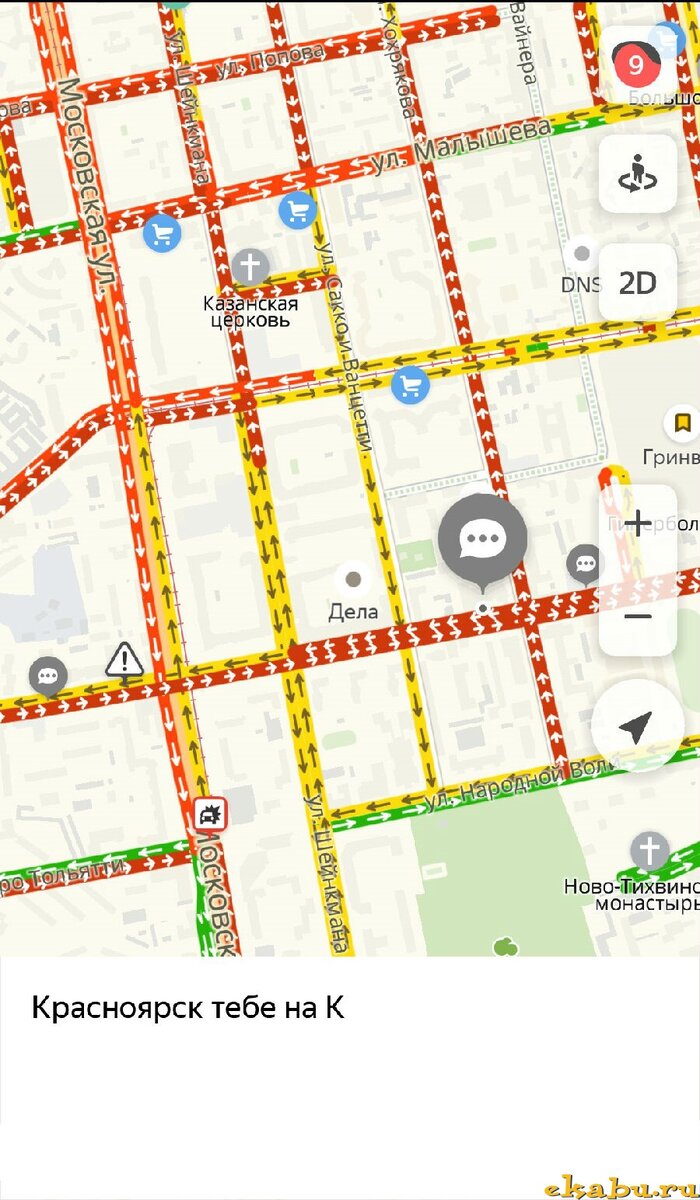Tap the road warning triangle marker
The width and height of the screenshot is (700, 1200).
point(125,661)
